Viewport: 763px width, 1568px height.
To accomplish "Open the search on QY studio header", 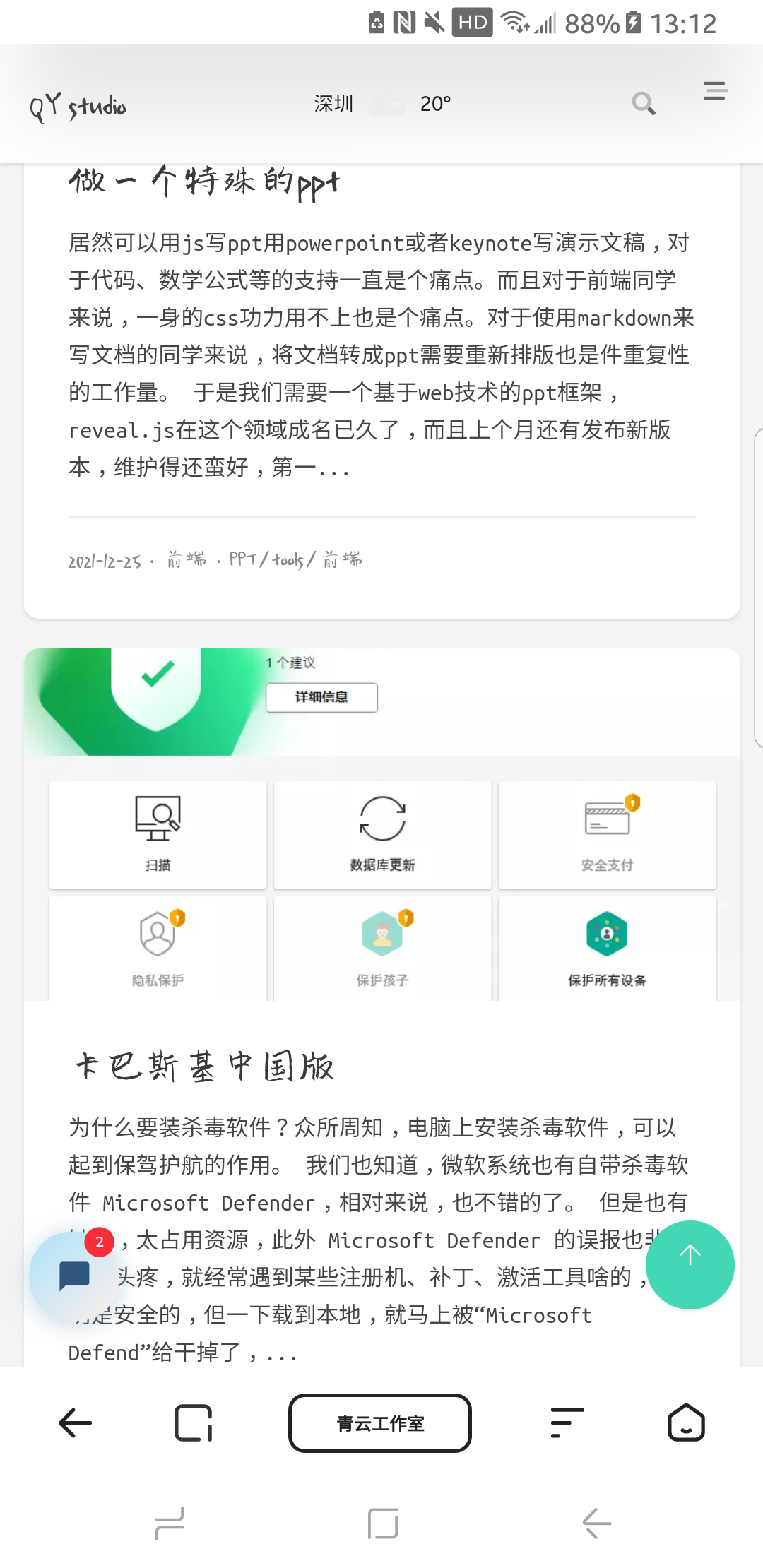I will coord(643,103).
